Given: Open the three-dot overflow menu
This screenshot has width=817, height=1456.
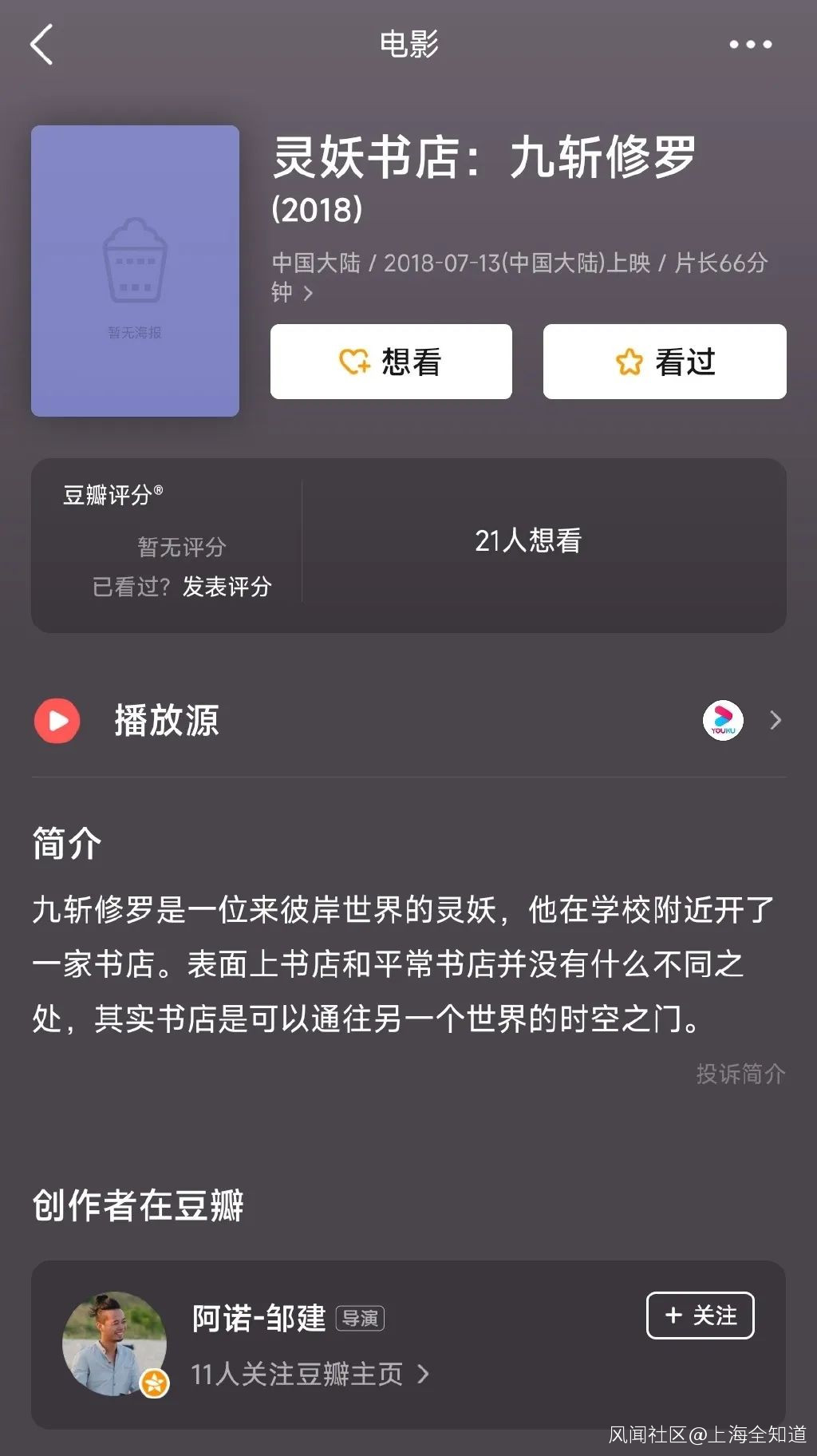Looking at the screenshot, I should pyautogui.click(x=750, y=45).
